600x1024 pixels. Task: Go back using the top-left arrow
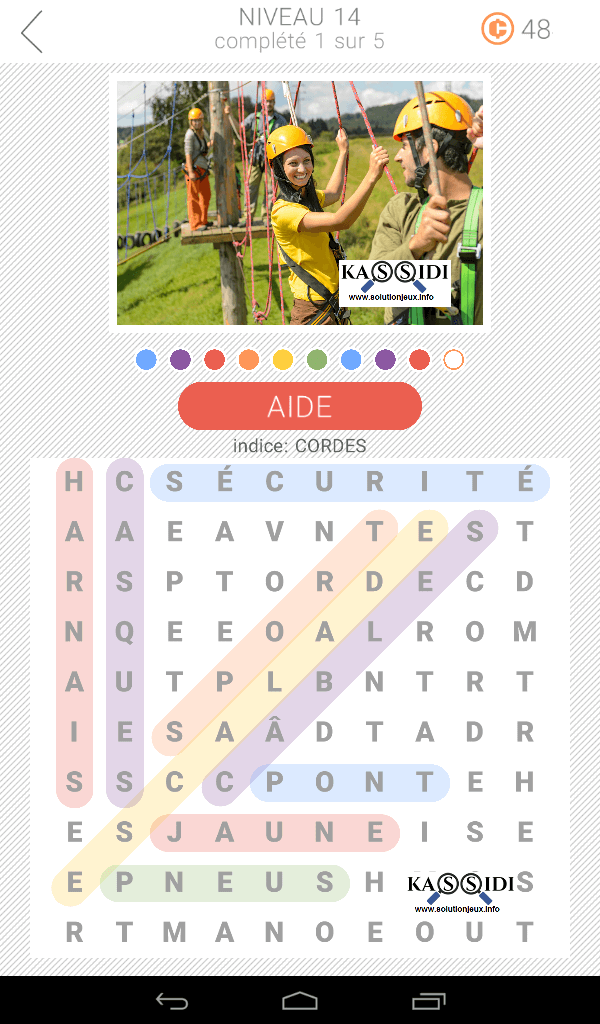[x=33, y=32]
